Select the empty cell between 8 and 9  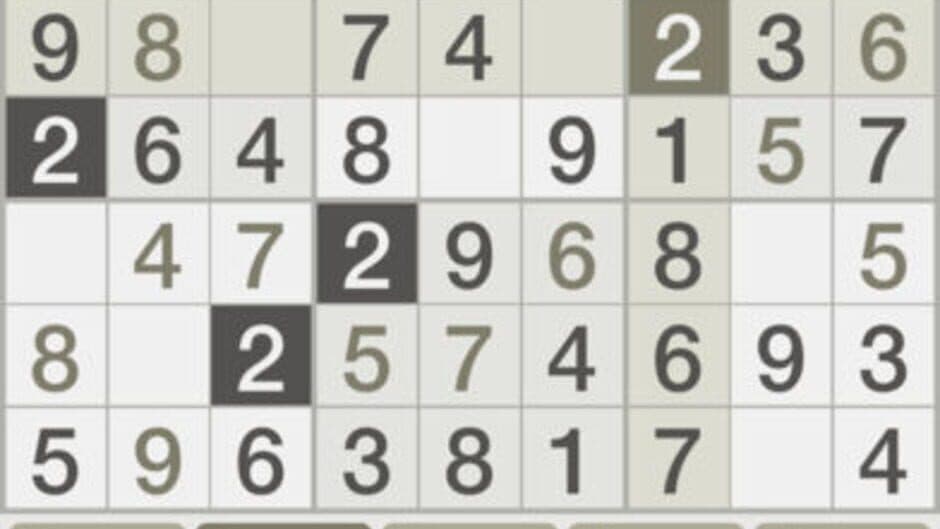coord(468,150)
